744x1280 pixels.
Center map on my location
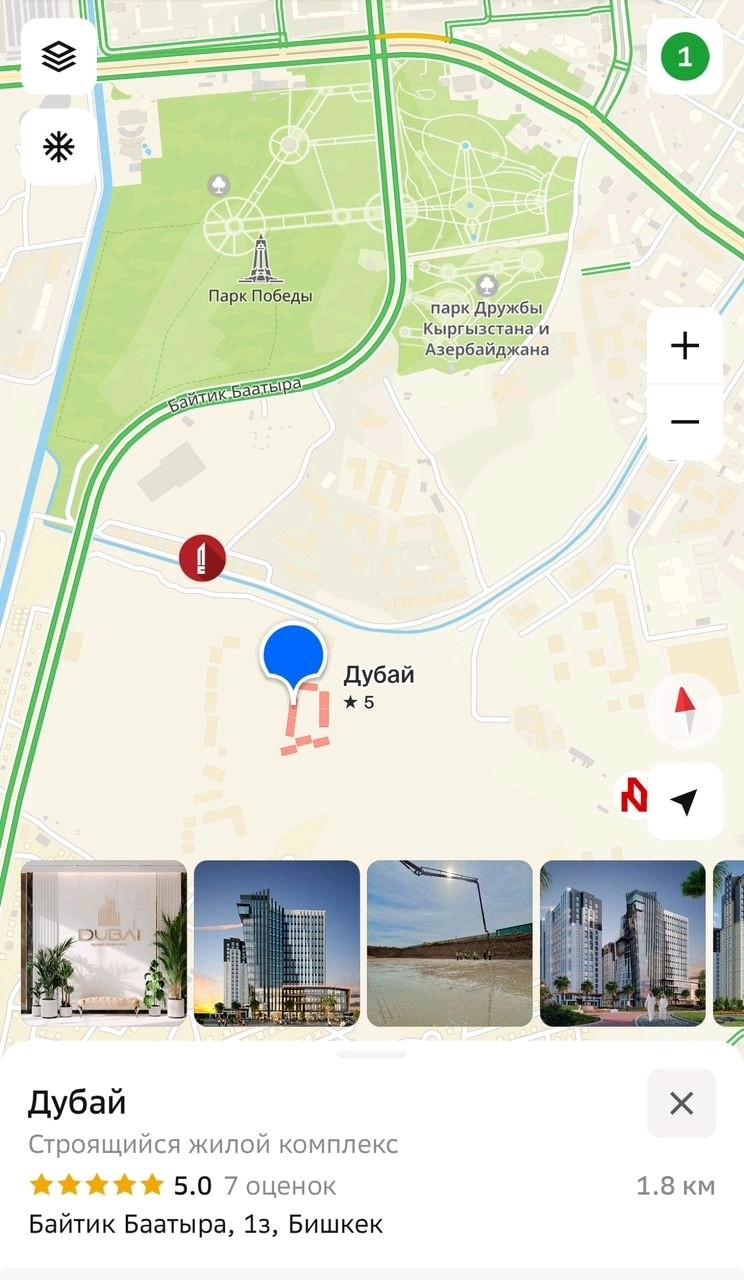point(685,801)
